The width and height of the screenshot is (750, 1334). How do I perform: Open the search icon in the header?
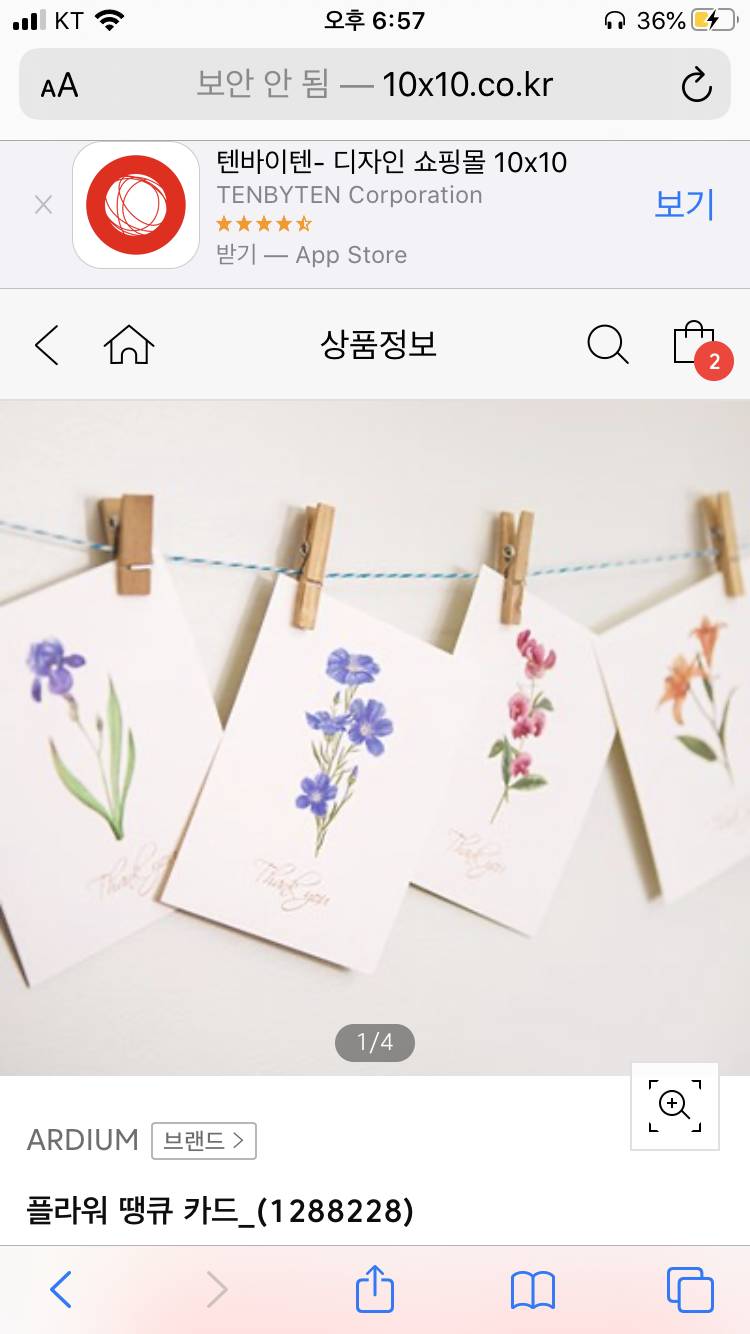[x=607, y=344]
